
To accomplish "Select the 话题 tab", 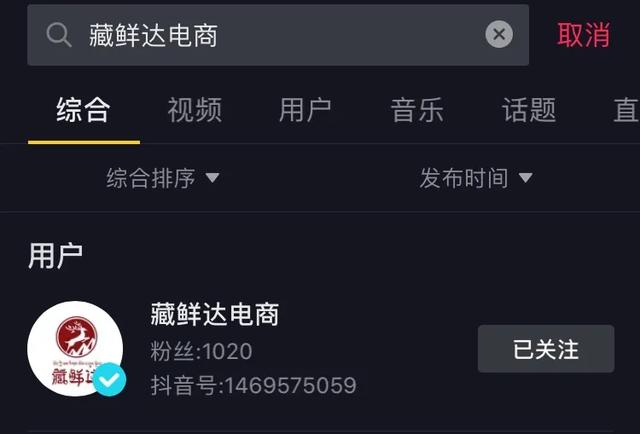I will 529,110.
